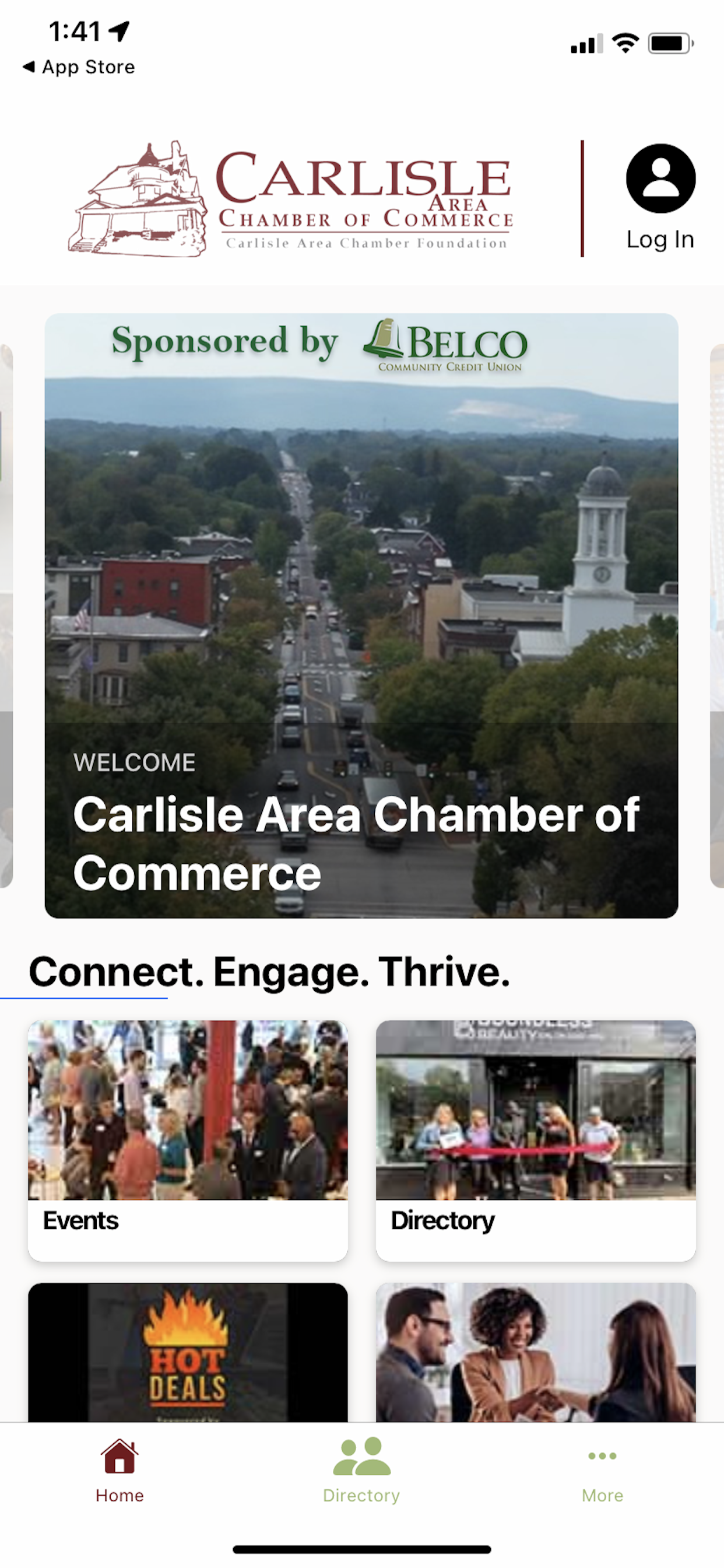Return to the App Store
724x1568 pixels.
(x=79, y=67)
